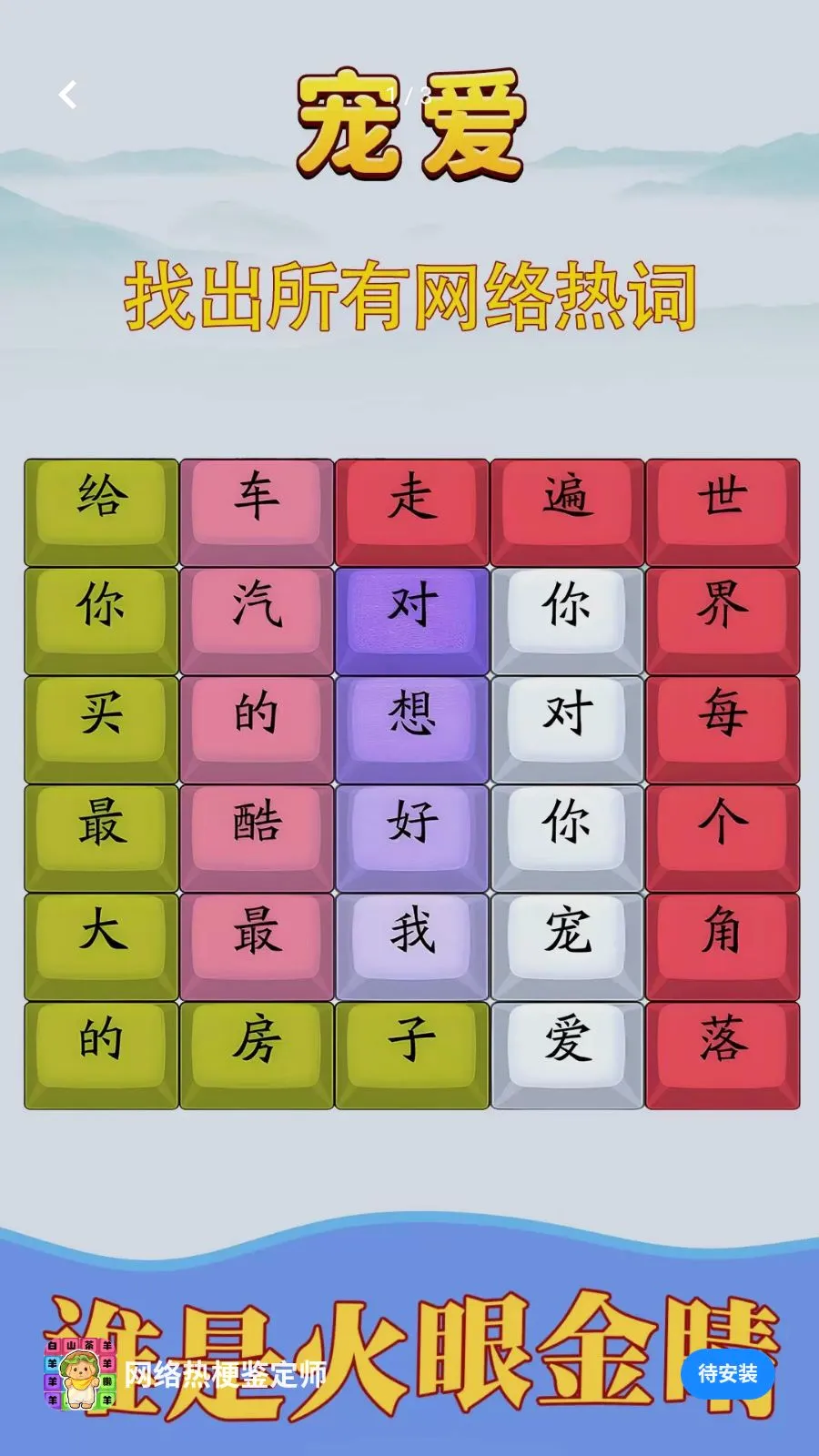Screen dimensions: 819x1456
Task: Tap the 待安装 install button
Action: tap(727, 1373)
